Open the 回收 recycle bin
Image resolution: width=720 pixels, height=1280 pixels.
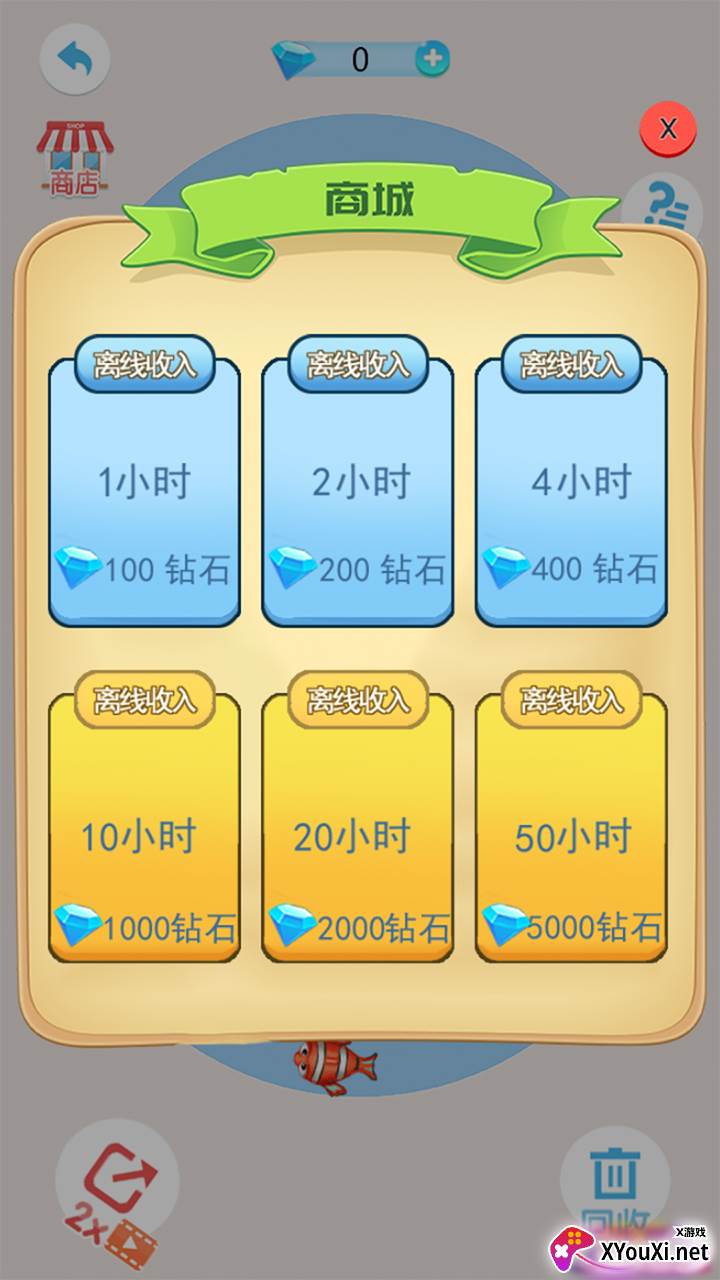[x=615, y=1180]
